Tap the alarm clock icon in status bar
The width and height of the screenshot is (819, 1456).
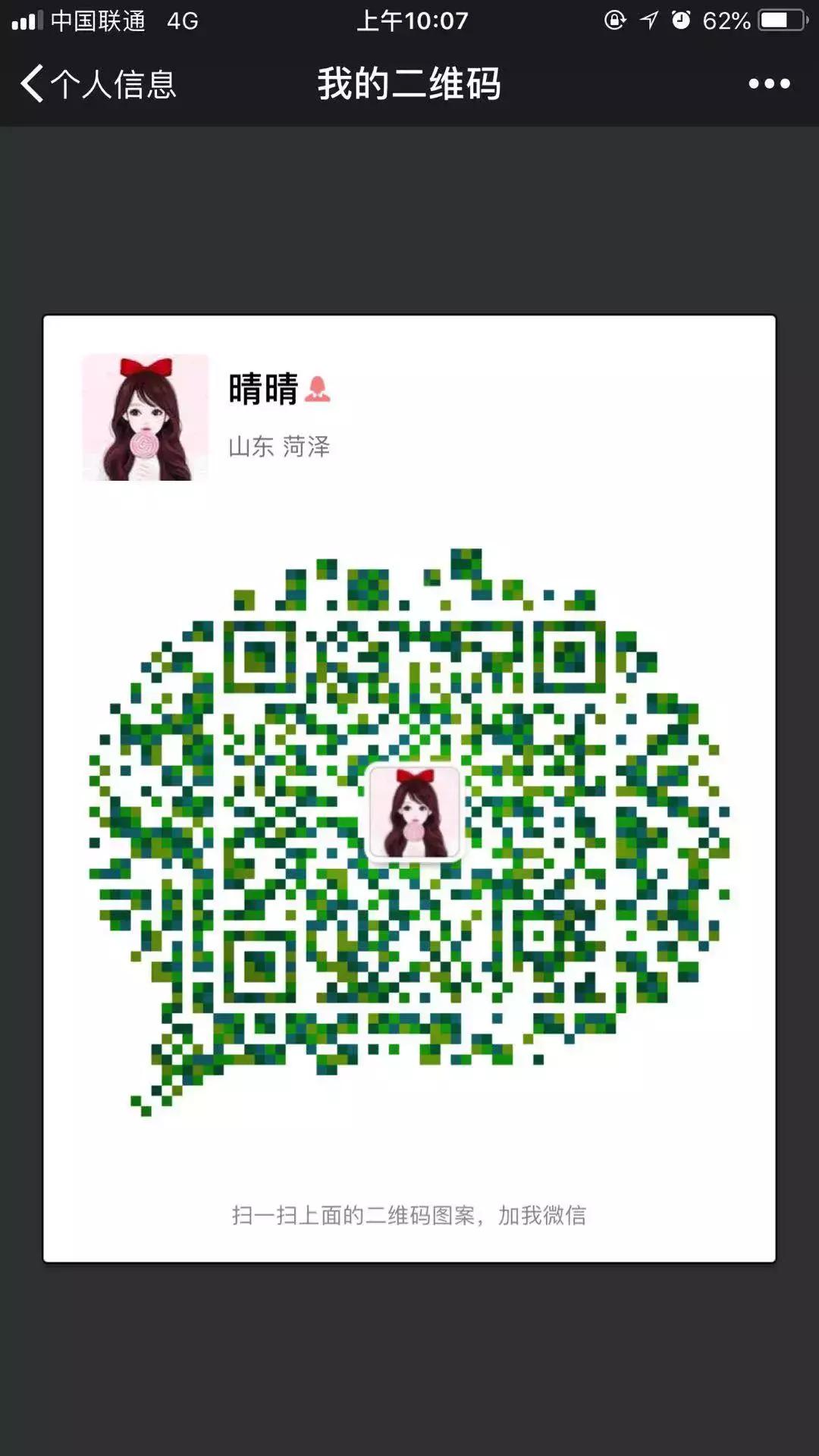point(681,21)
